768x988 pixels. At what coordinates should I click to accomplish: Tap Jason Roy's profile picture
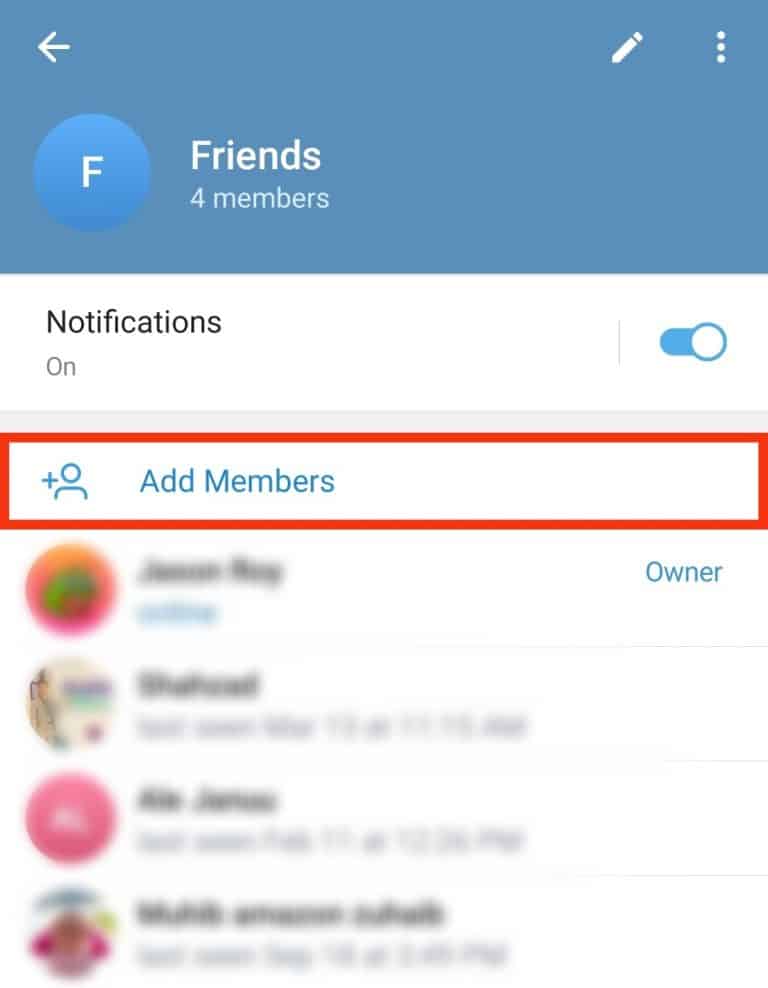(x=70, y=589)
